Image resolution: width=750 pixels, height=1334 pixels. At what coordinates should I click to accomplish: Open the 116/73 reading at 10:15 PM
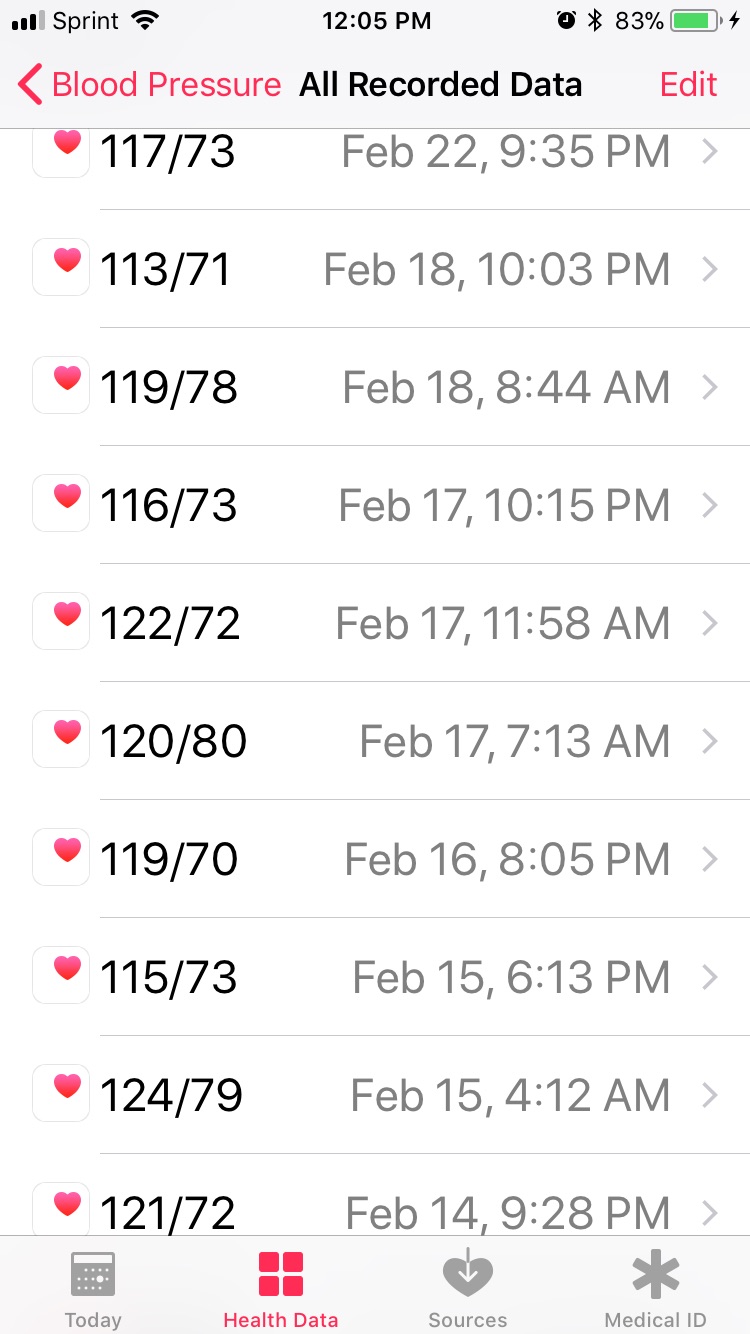375,505
